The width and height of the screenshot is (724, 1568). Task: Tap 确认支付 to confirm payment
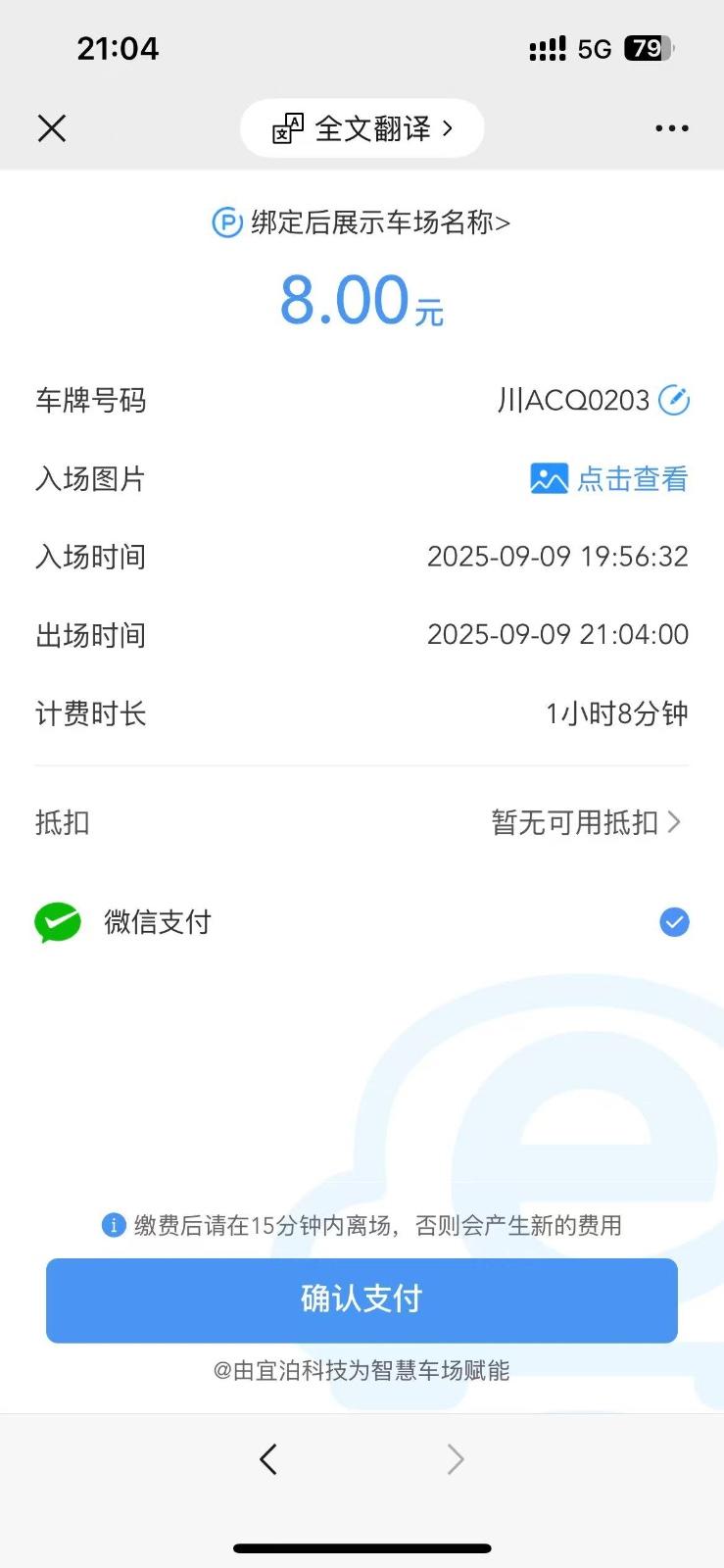click(x=362, y=1299)
